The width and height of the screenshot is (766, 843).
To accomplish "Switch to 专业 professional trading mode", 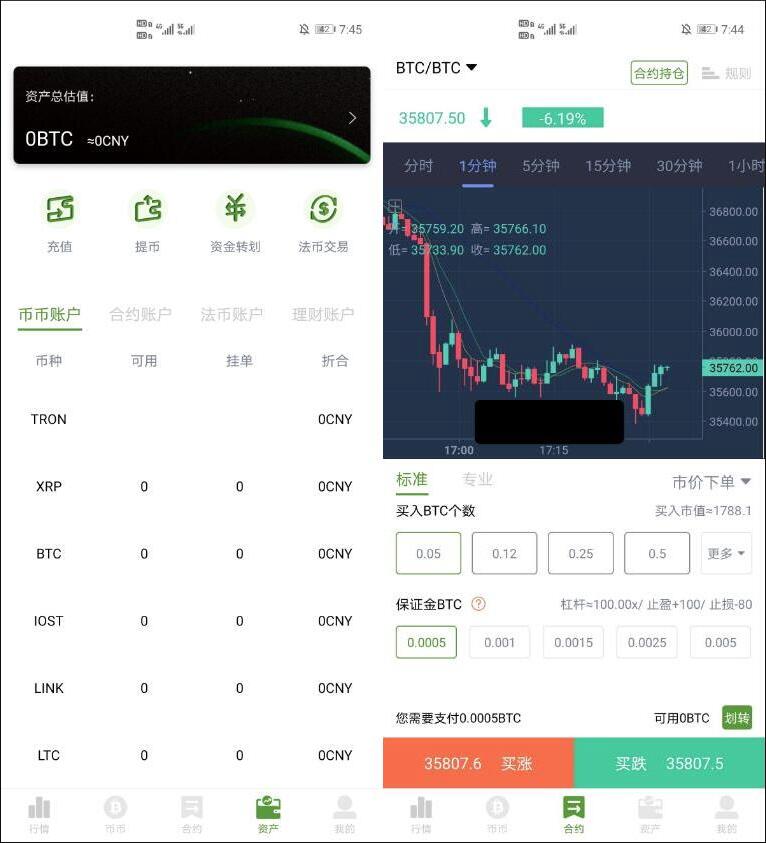I will (x=478, y=480).
